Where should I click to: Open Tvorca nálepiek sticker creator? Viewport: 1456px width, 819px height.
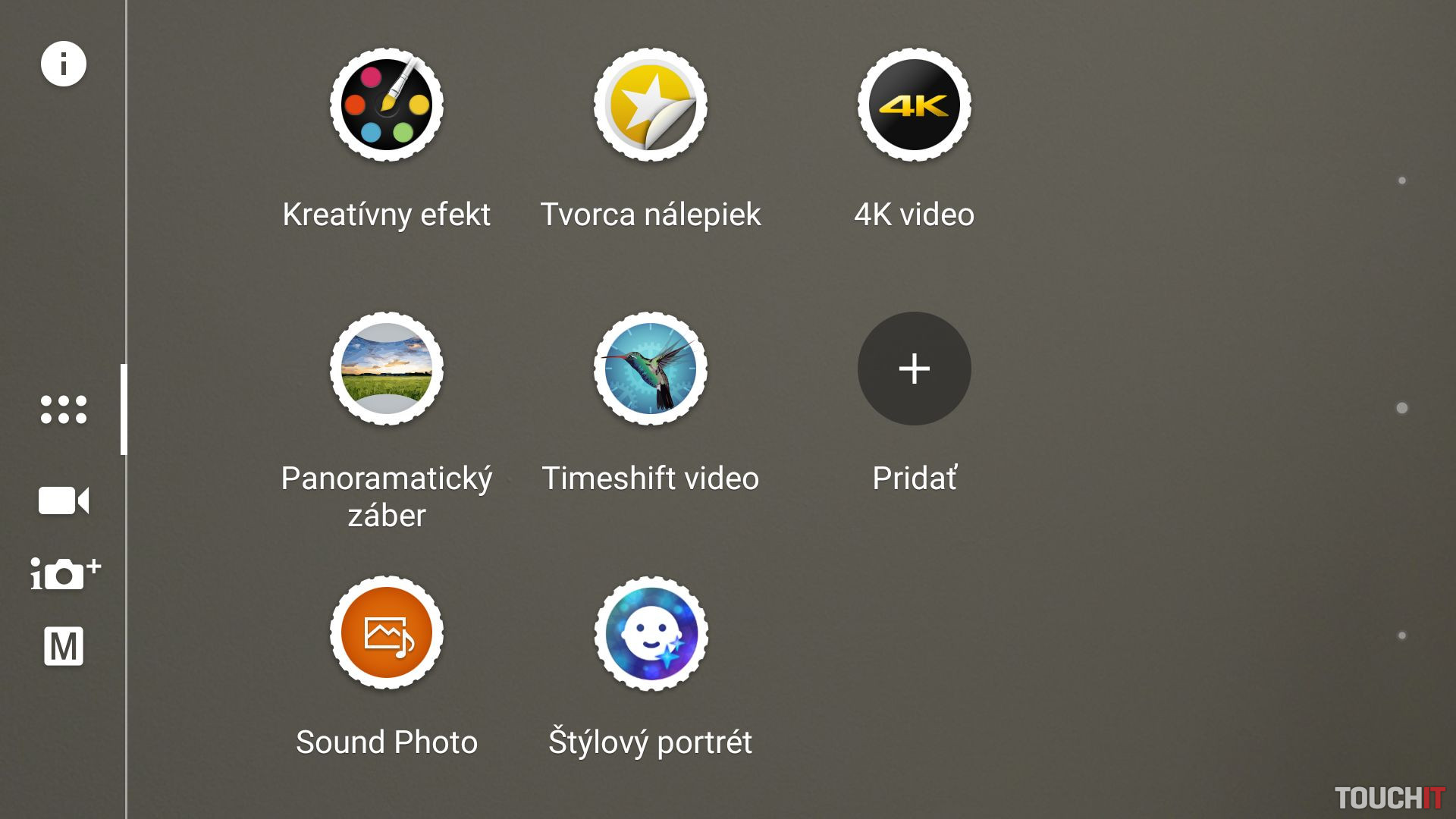tap(651, 105)
